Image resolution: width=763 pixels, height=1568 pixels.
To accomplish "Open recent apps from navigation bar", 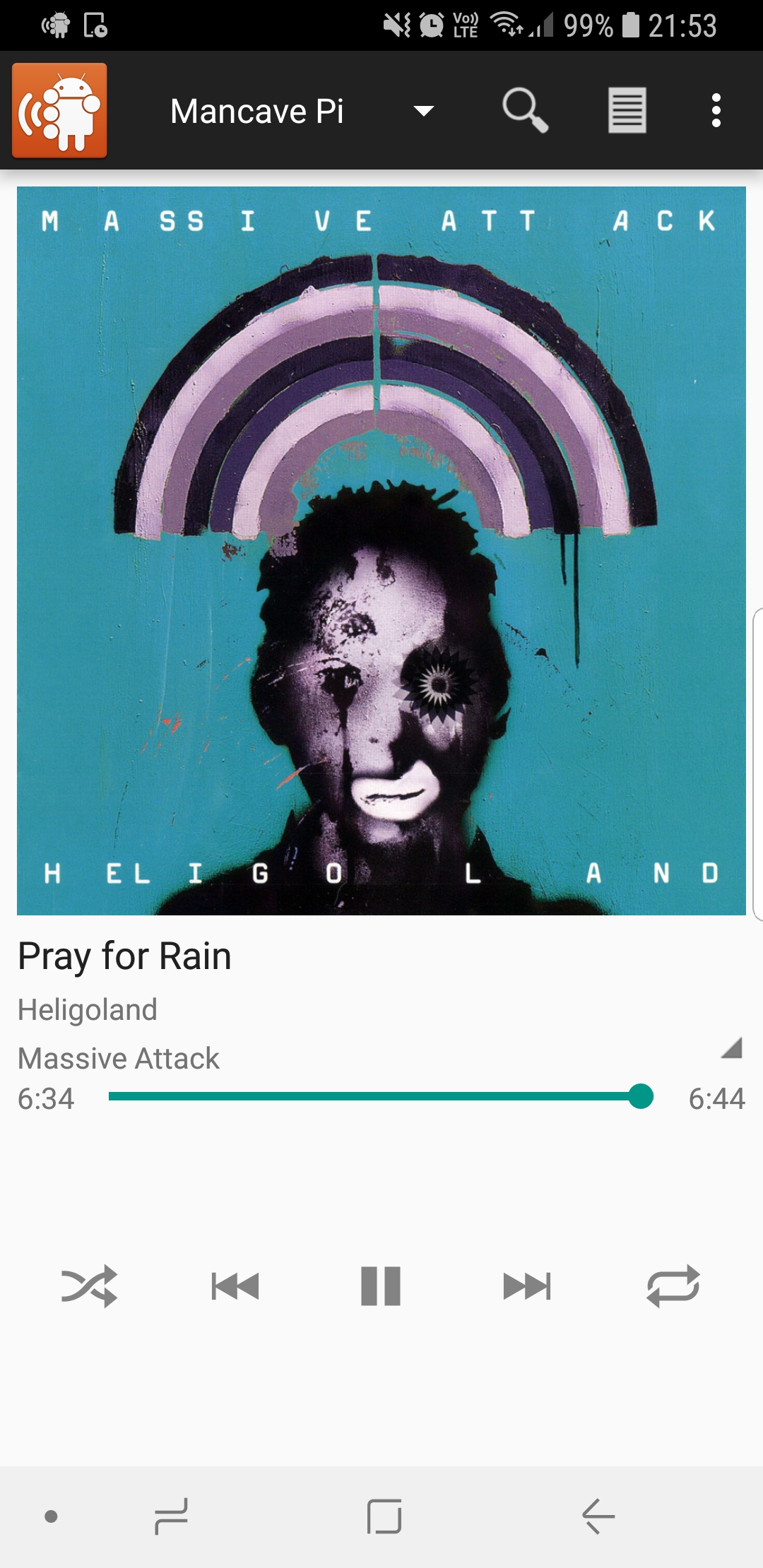I will click(x=172, y=1516).
